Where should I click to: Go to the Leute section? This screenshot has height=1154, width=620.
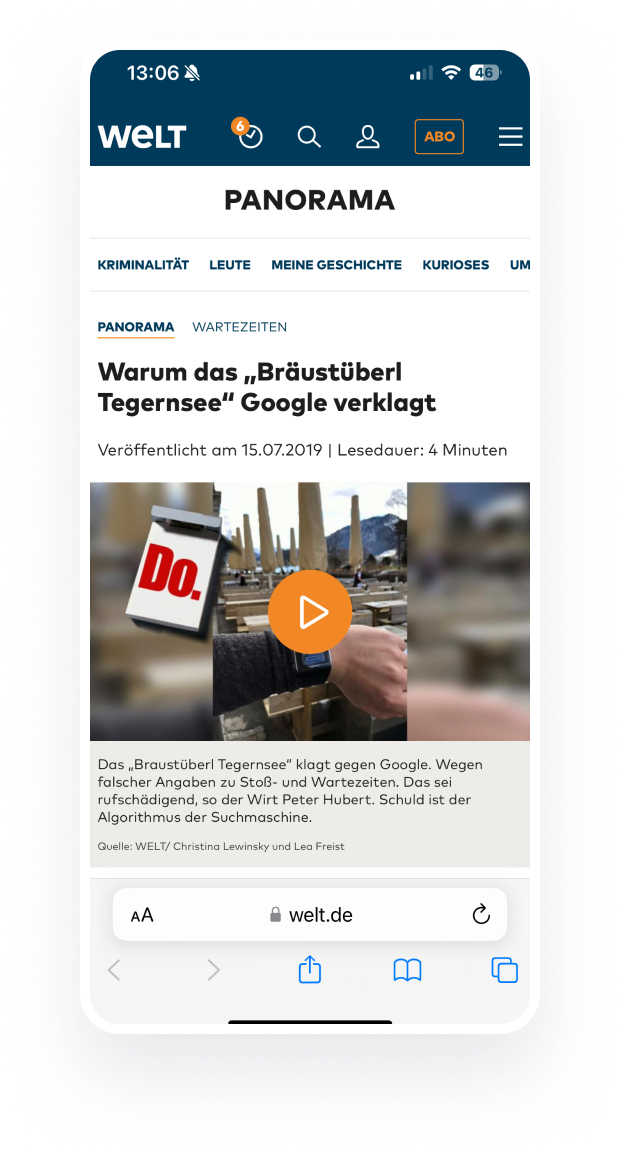click(230, 265)
